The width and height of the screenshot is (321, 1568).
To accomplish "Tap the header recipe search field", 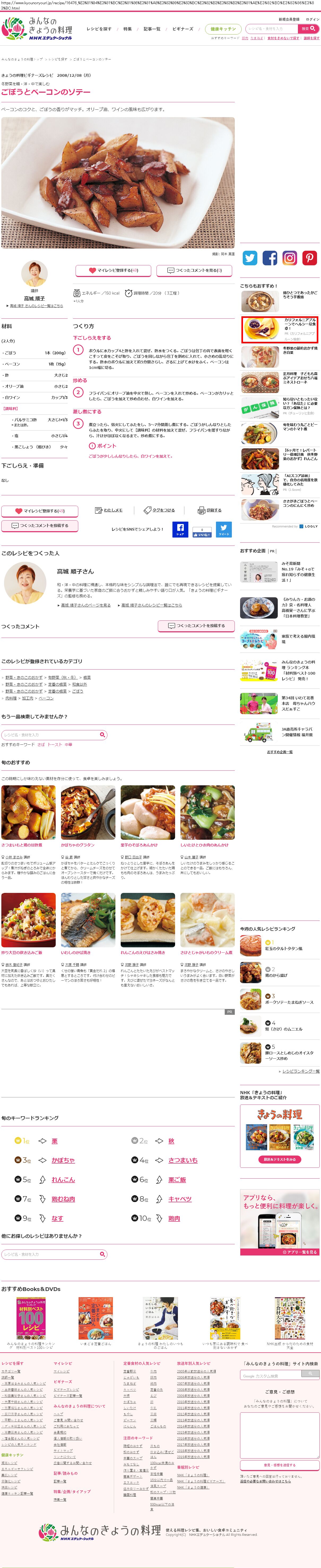I will tap(272, 29).
